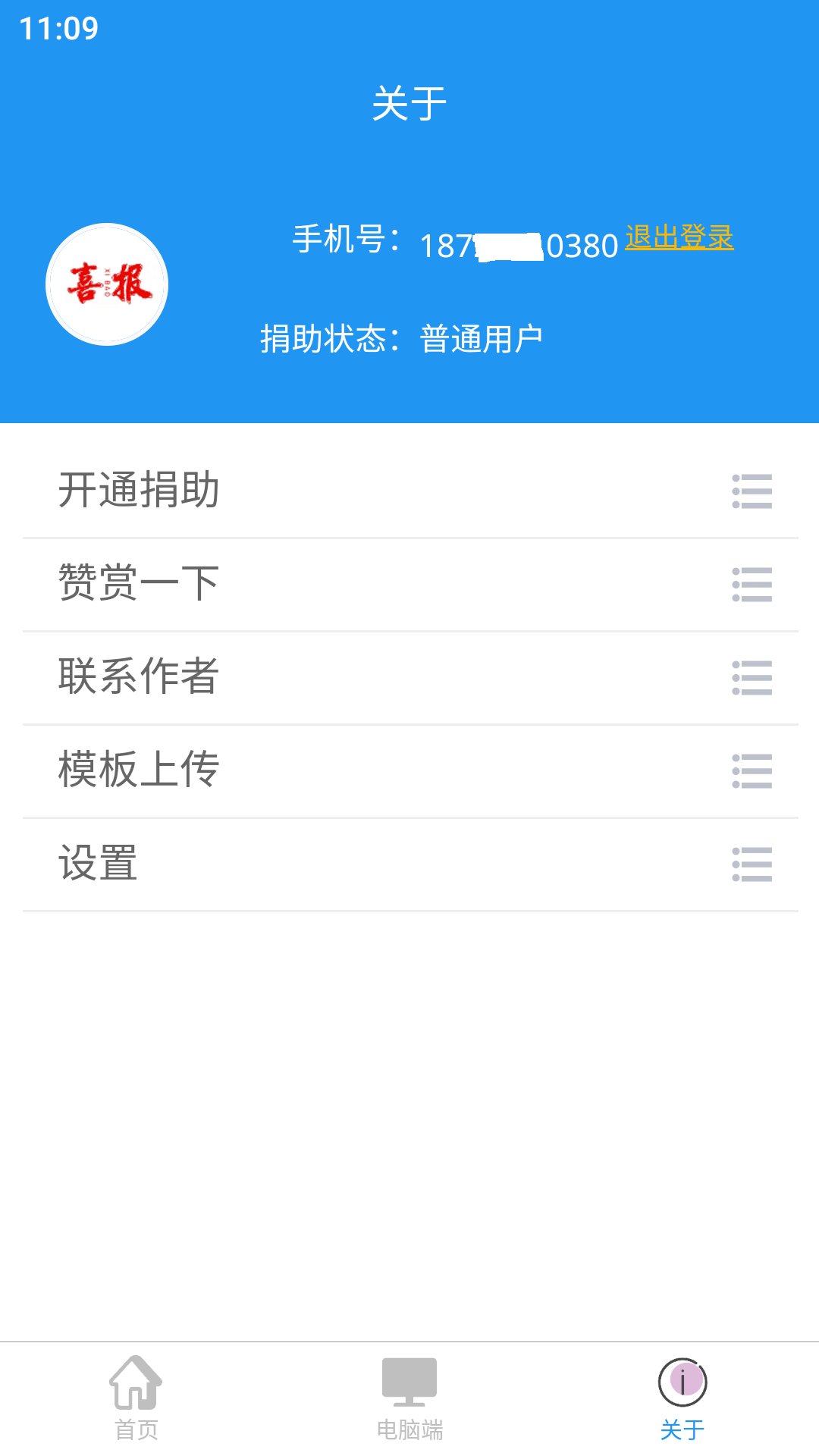Tap the 电脑端 monitor icon
The height and width of the screenshot is (1456, 819).
click(x=408, y=1382)
